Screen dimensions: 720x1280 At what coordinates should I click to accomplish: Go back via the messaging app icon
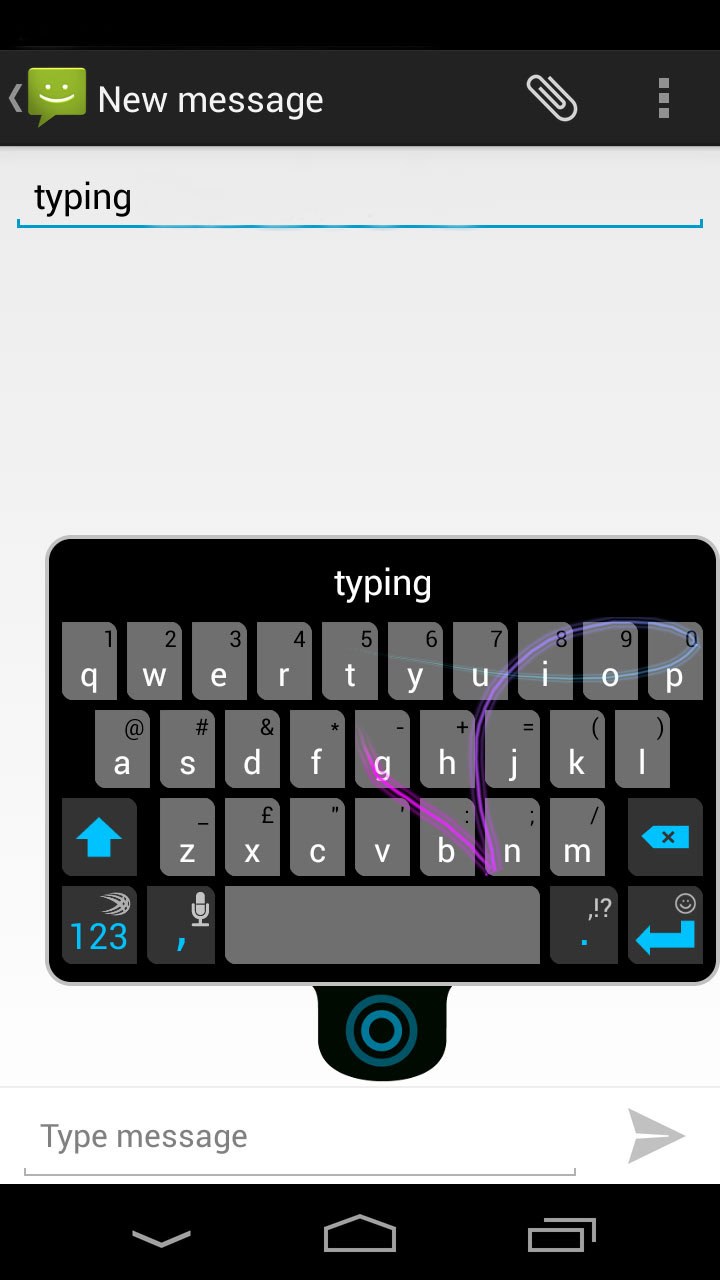(48, 98)
